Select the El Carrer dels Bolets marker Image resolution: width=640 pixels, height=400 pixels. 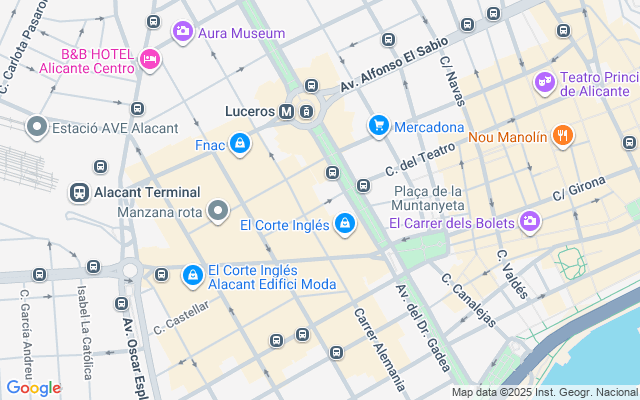pyautogui.click(x=530, y=222)
